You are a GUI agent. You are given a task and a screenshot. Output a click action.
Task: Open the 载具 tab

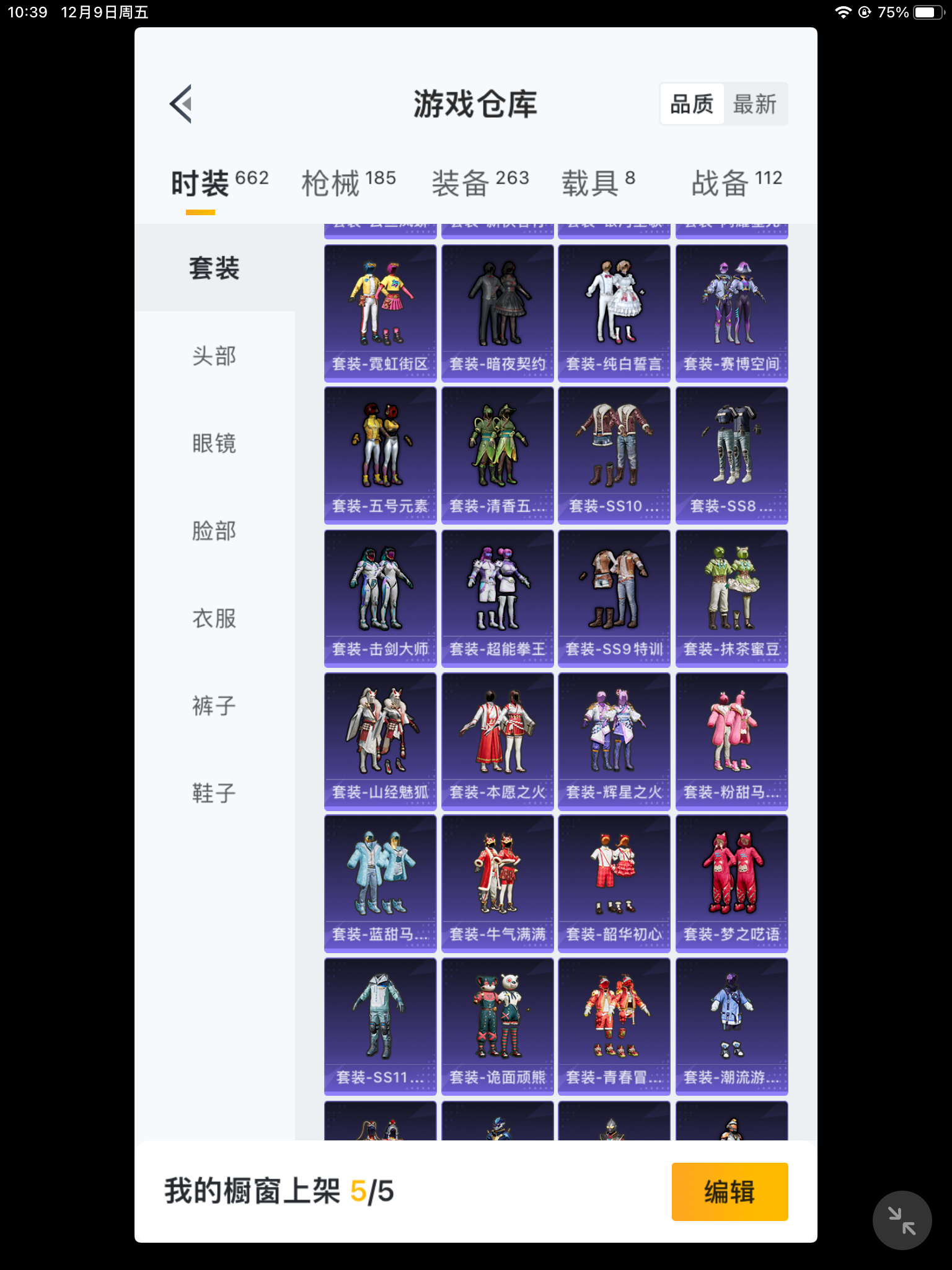[x=598, y=183]
